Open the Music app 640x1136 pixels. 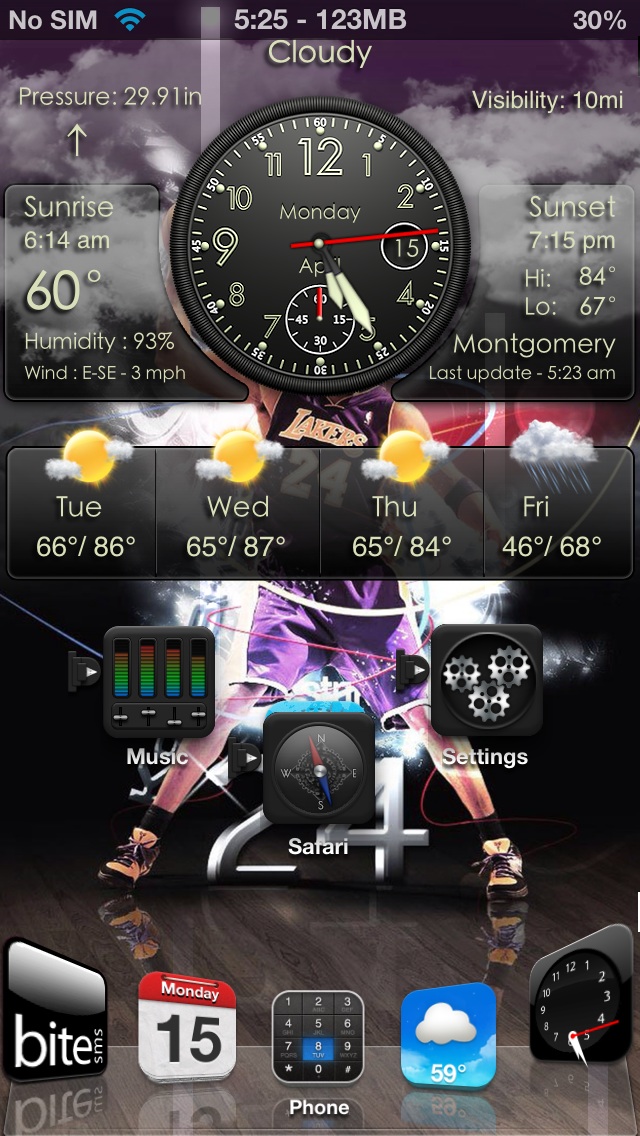tap(159, 682)
